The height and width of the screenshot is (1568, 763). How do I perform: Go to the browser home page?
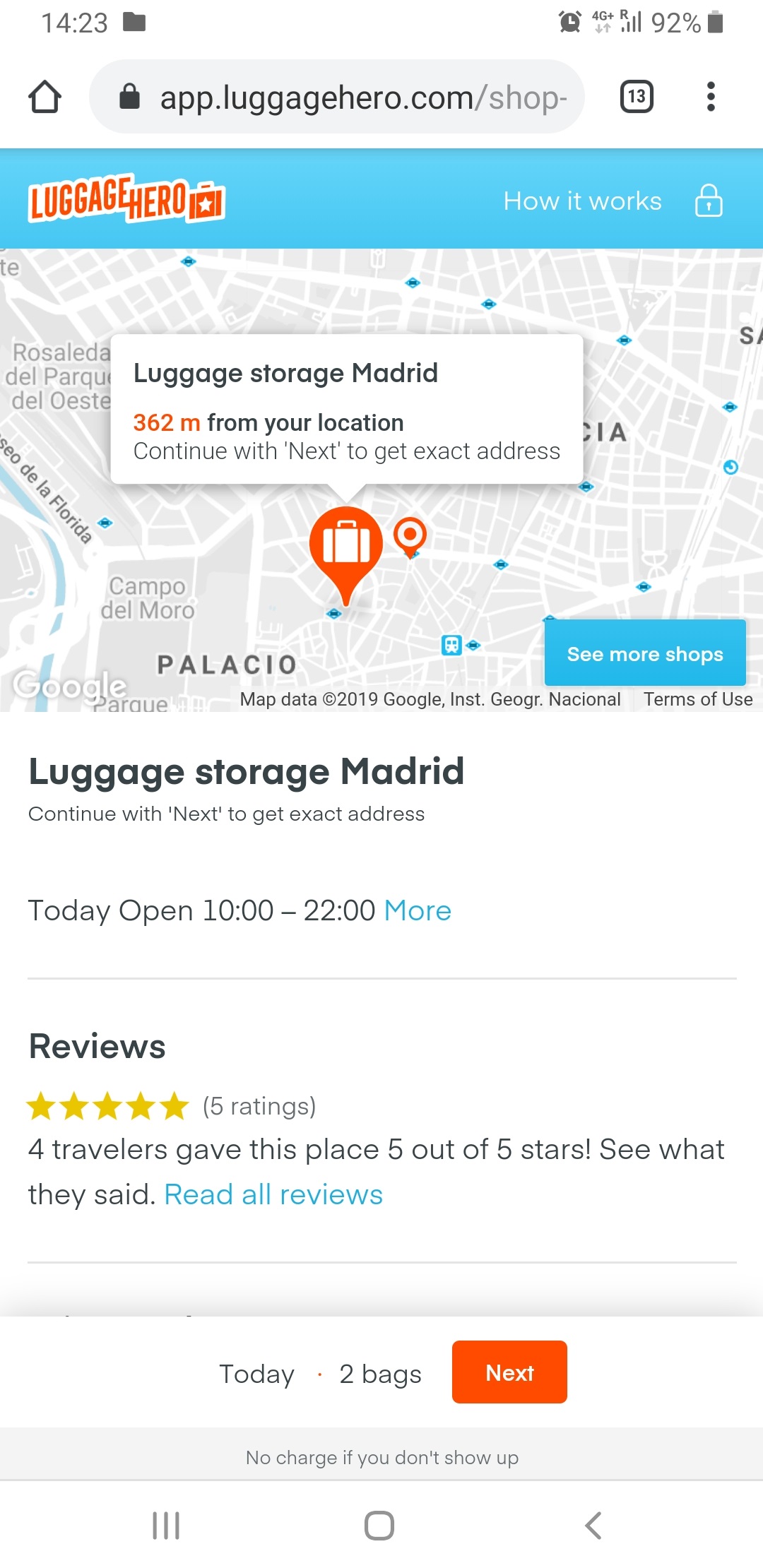coord(45,97)
